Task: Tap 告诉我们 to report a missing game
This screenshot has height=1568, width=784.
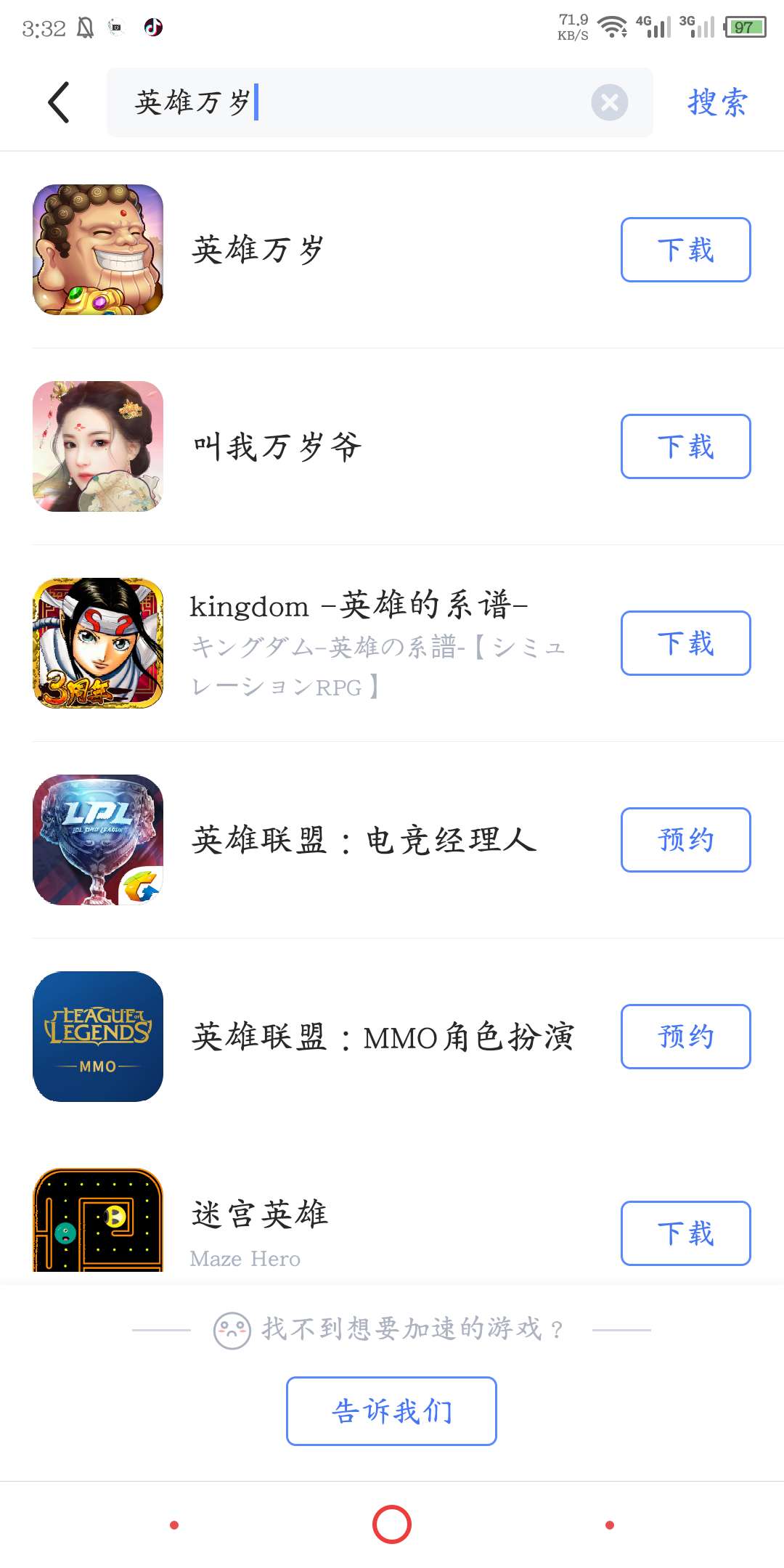Action: tap(391, 1410)
